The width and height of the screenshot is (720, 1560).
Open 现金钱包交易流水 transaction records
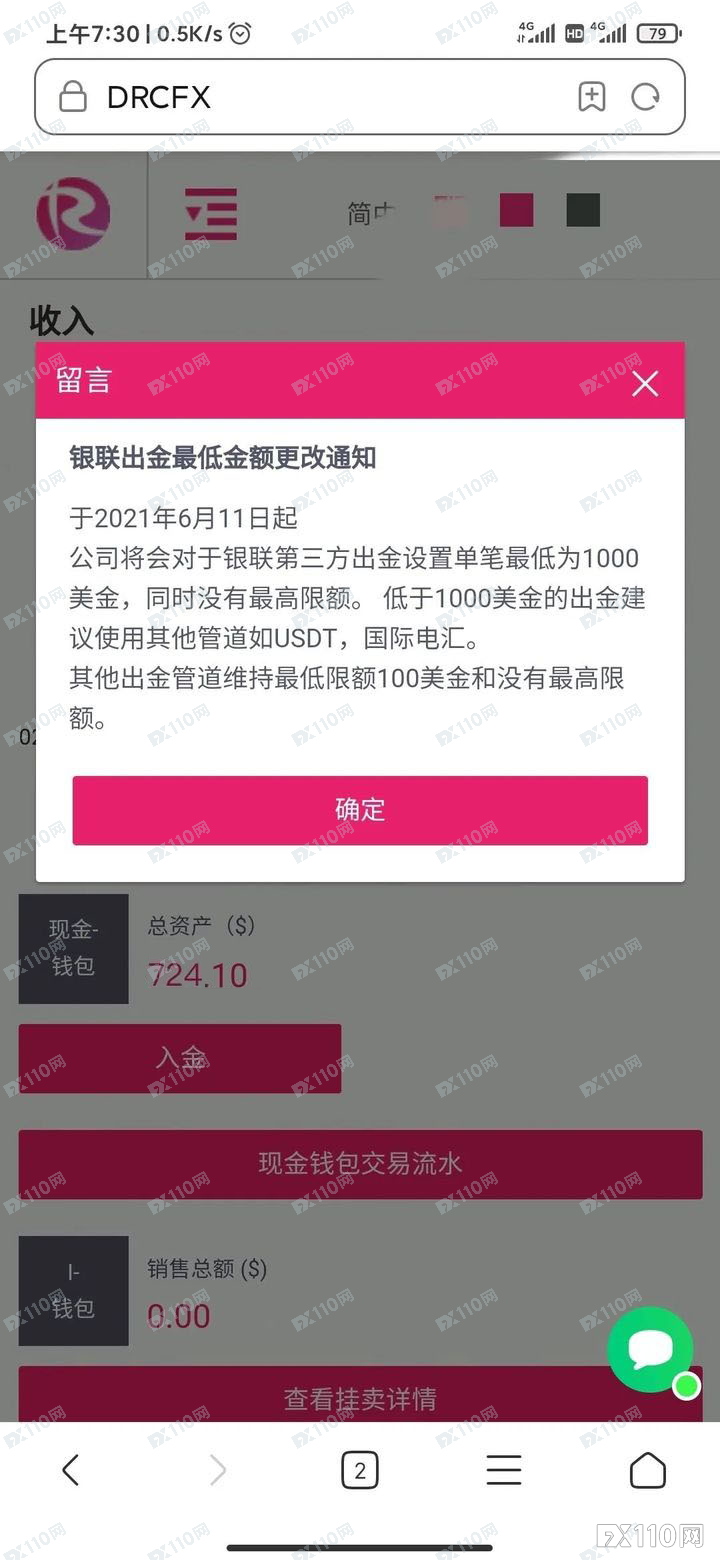tap(360, 1164)
